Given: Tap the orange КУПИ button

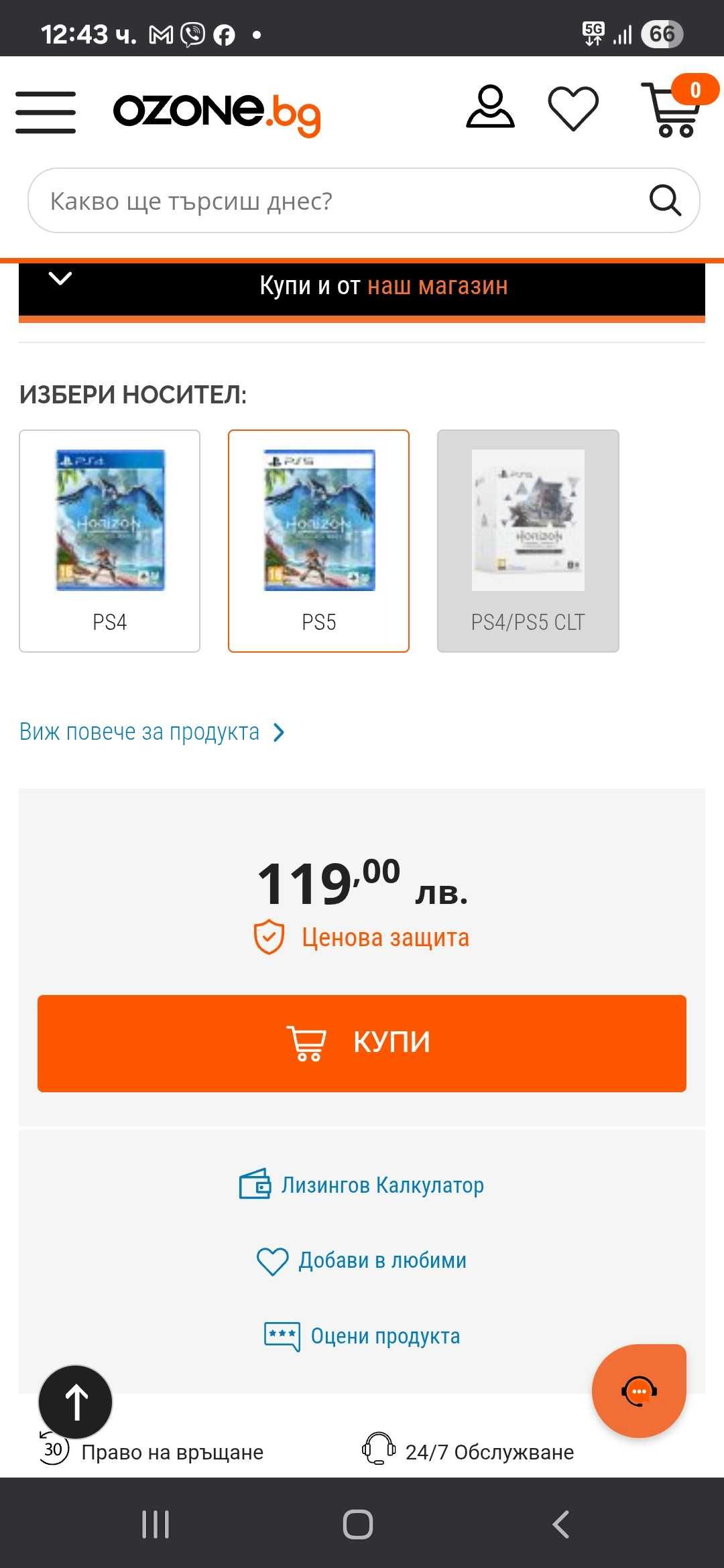Looking at the screenshot, I should [x=362, y=1043].
